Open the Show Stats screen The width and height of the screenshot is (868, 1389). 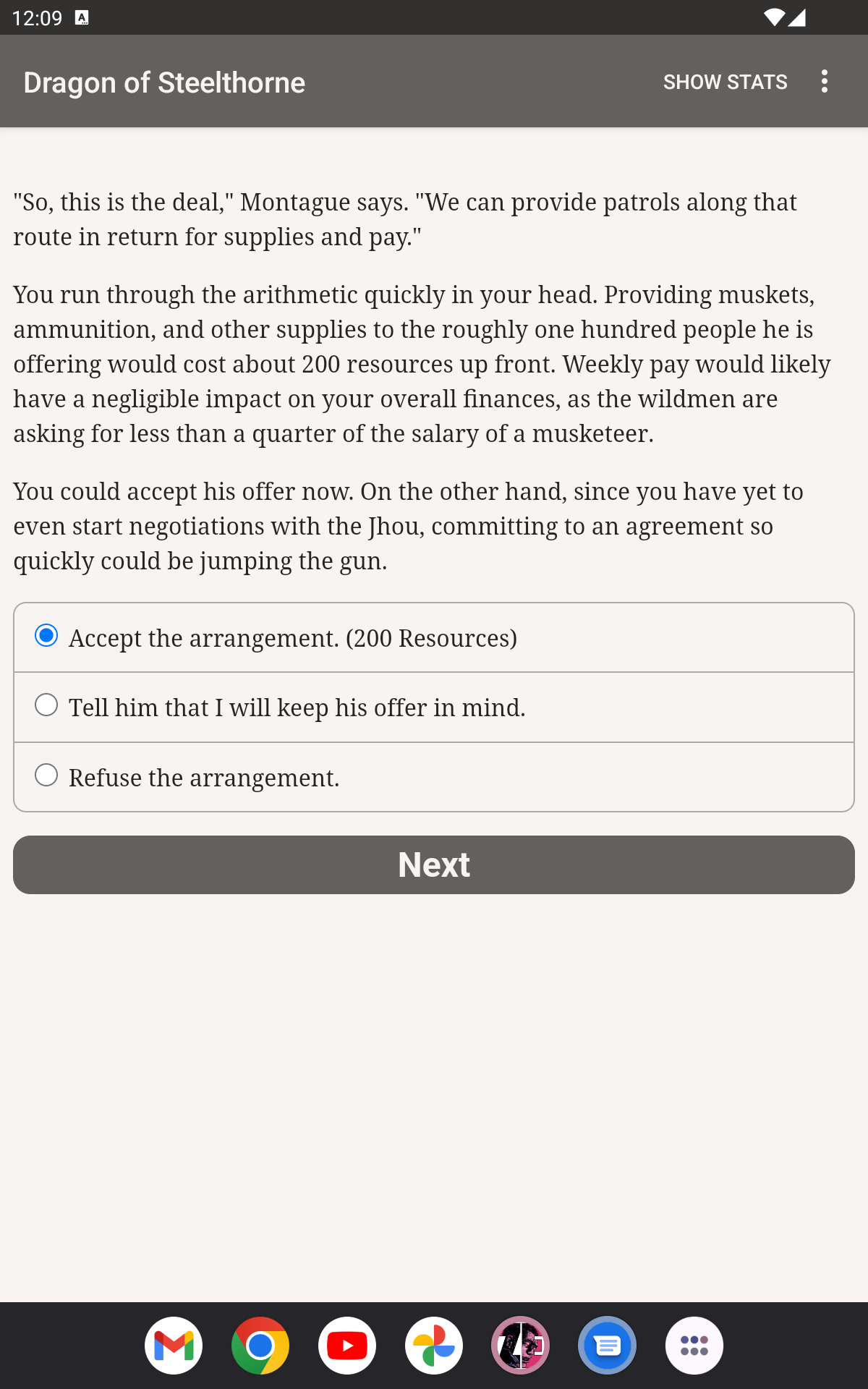click(725, 82)
